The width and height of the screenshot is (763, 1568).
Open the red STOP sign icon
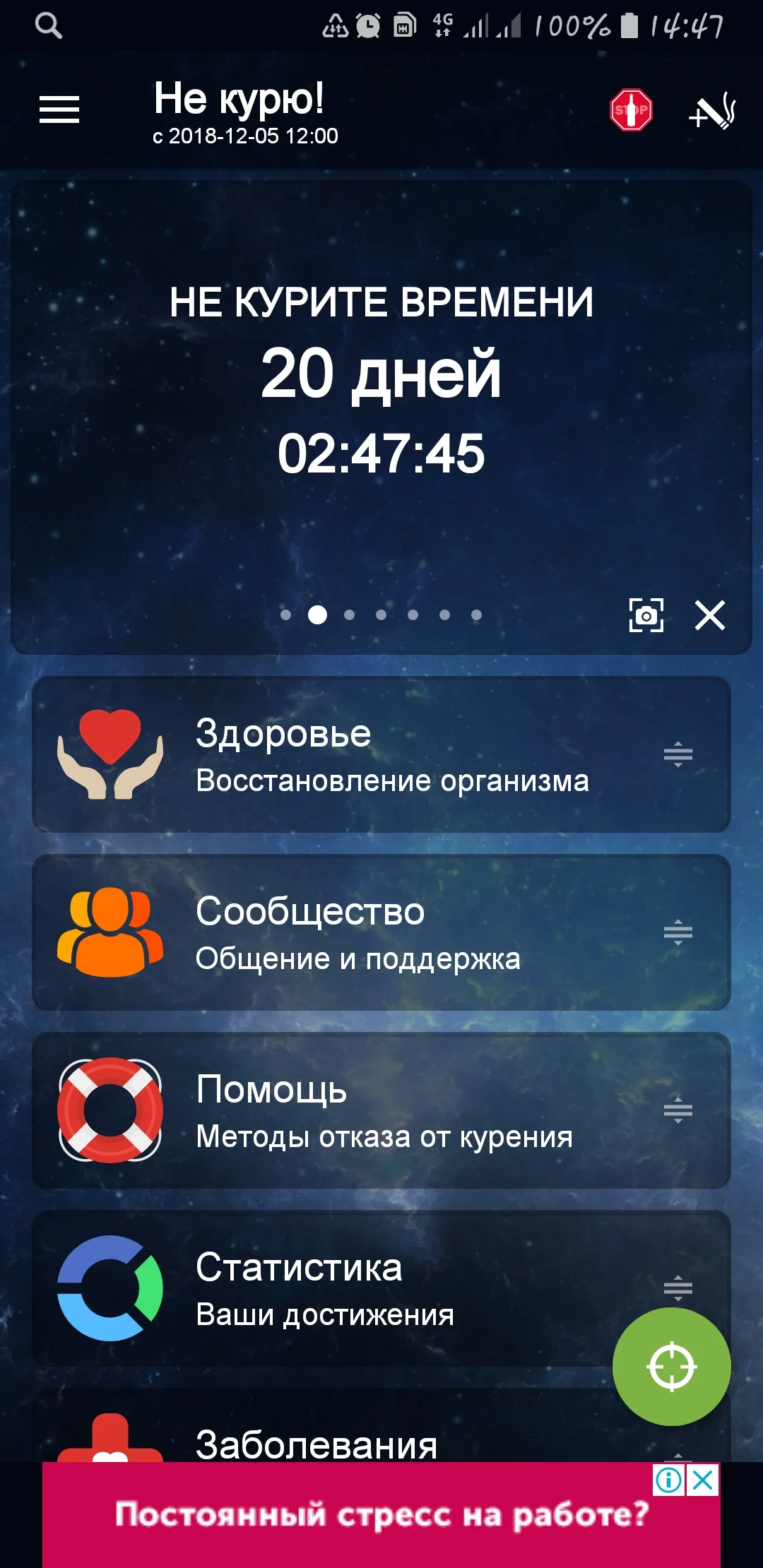click(631, 109)
